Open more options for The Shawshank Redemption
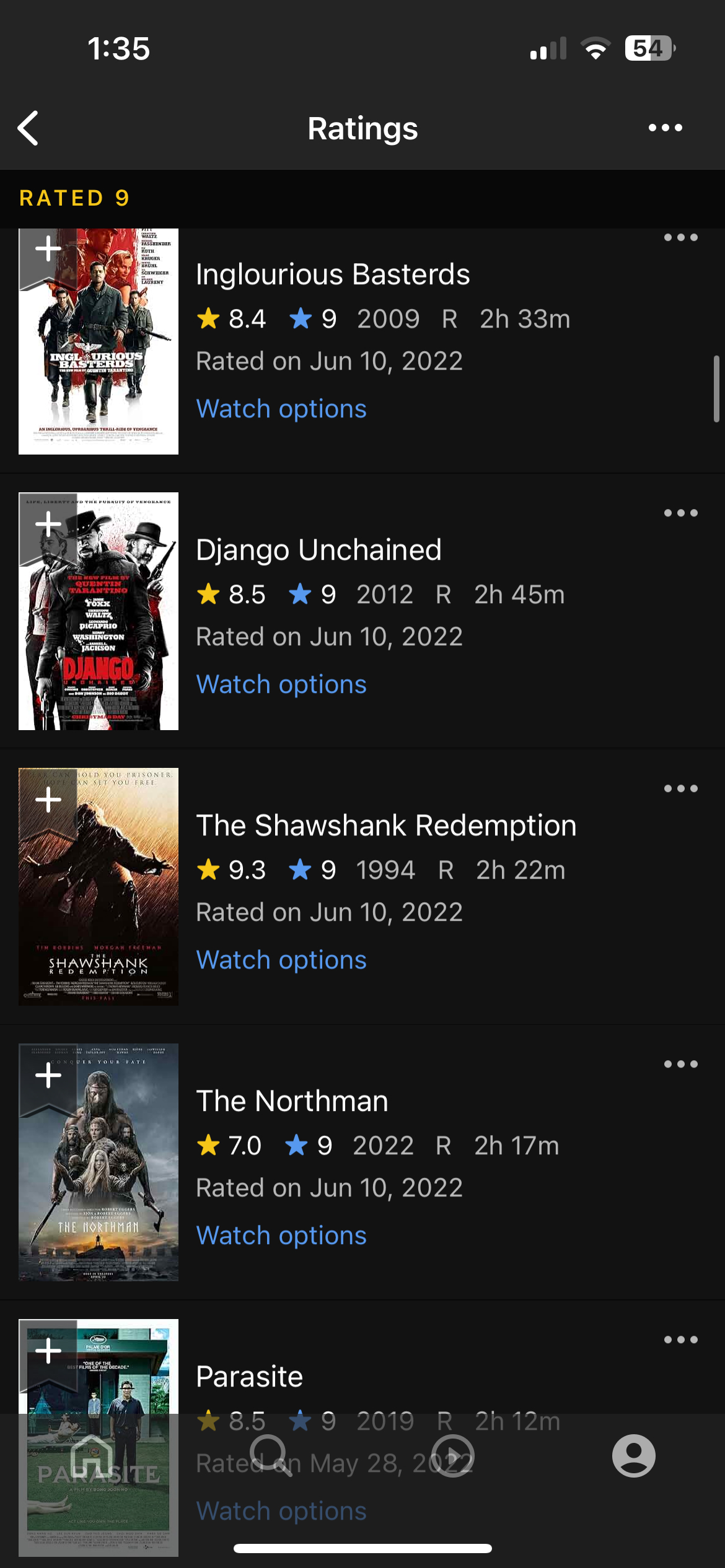Image resolution: width=725 pixels, height=1568 pixels. coord(680,788)
